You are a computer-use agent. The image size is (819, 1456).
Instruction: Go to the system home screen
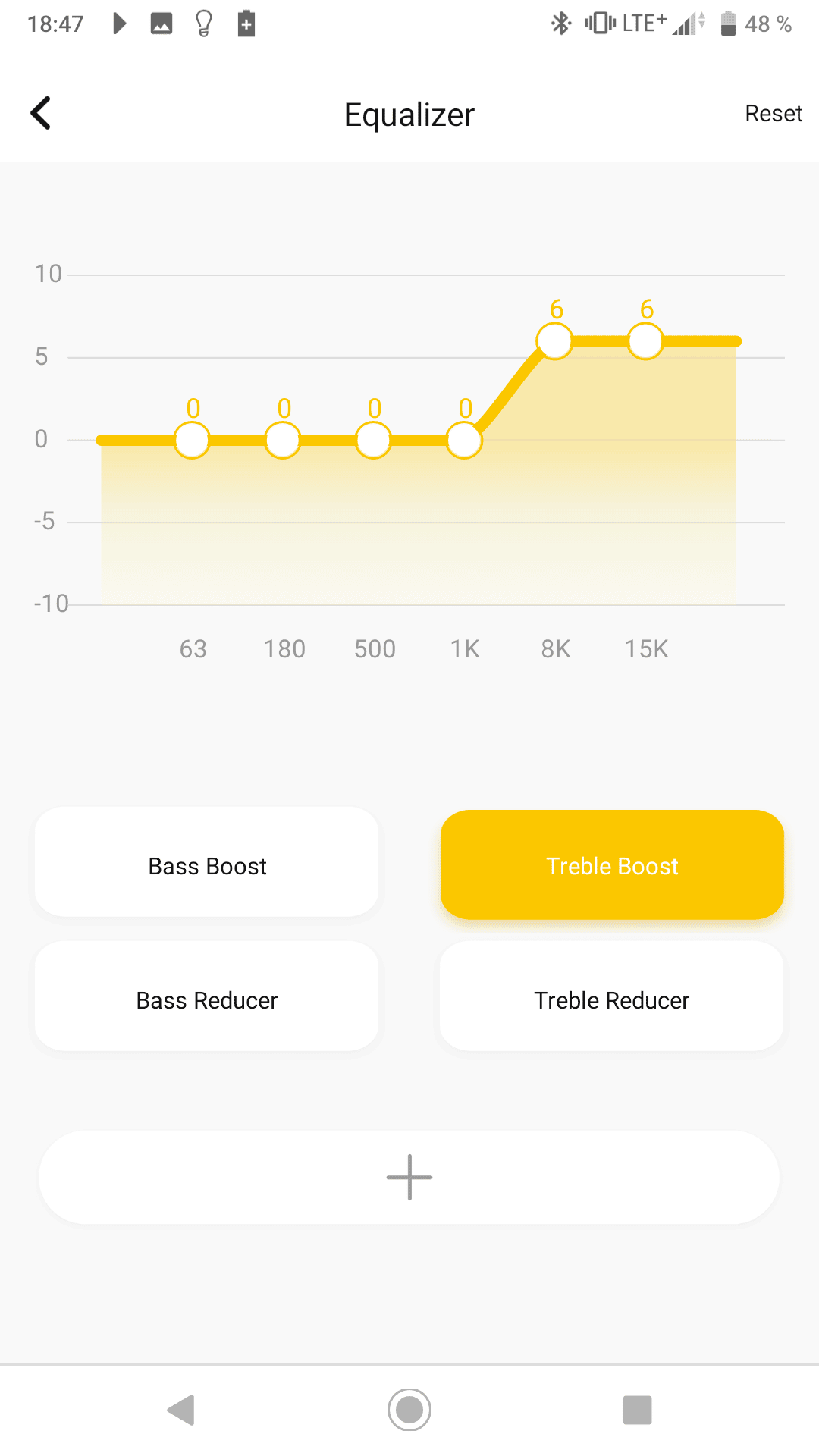tap(409, 1410)
